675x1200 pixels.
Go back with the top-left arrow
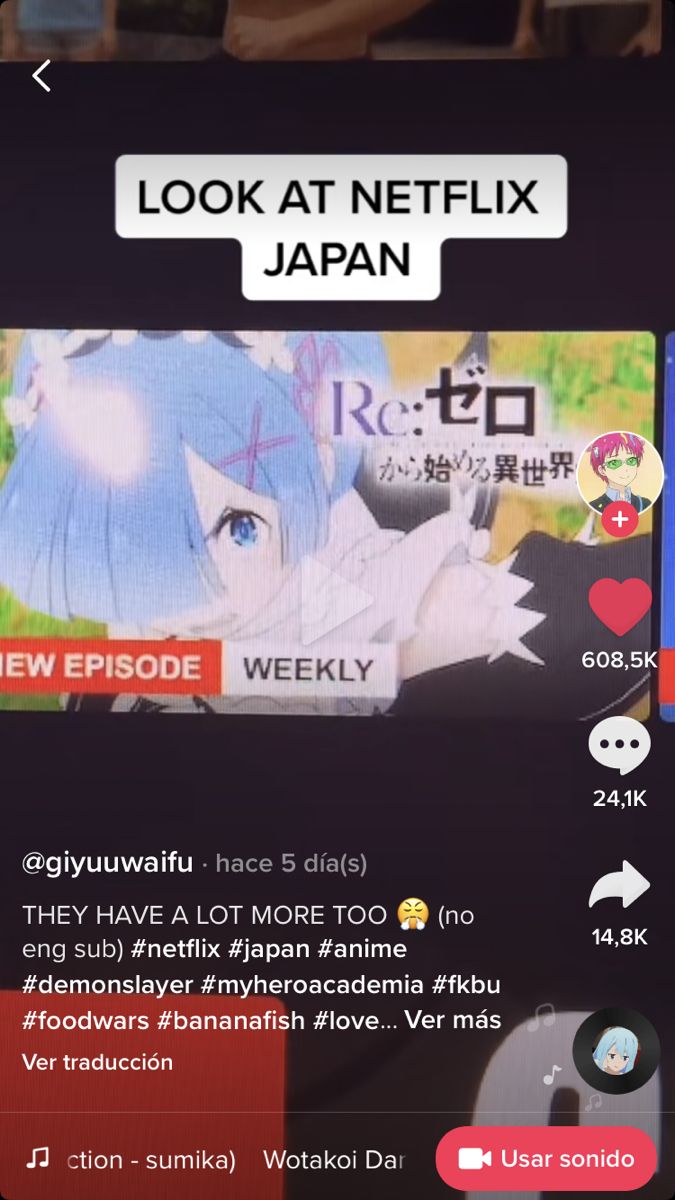(x=41, y=75)
